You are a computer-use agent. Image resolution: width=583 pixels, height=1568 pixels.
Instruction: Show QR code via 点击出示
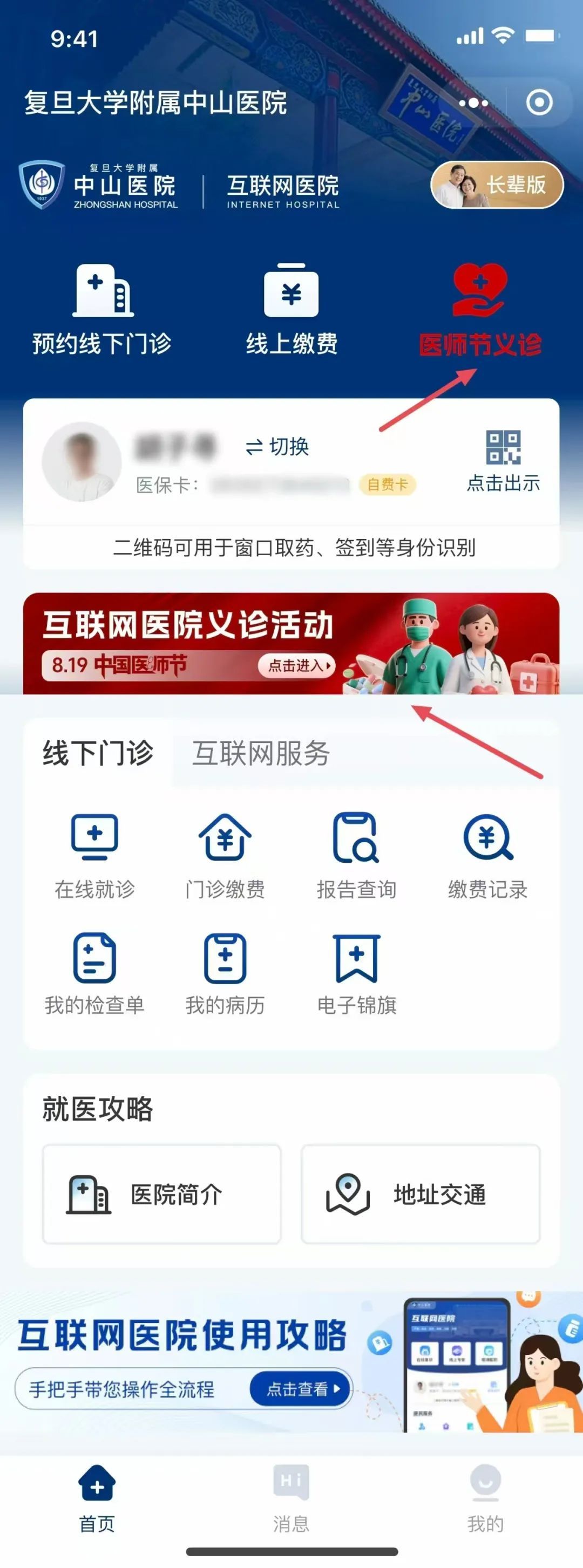[x=503, y=461]
